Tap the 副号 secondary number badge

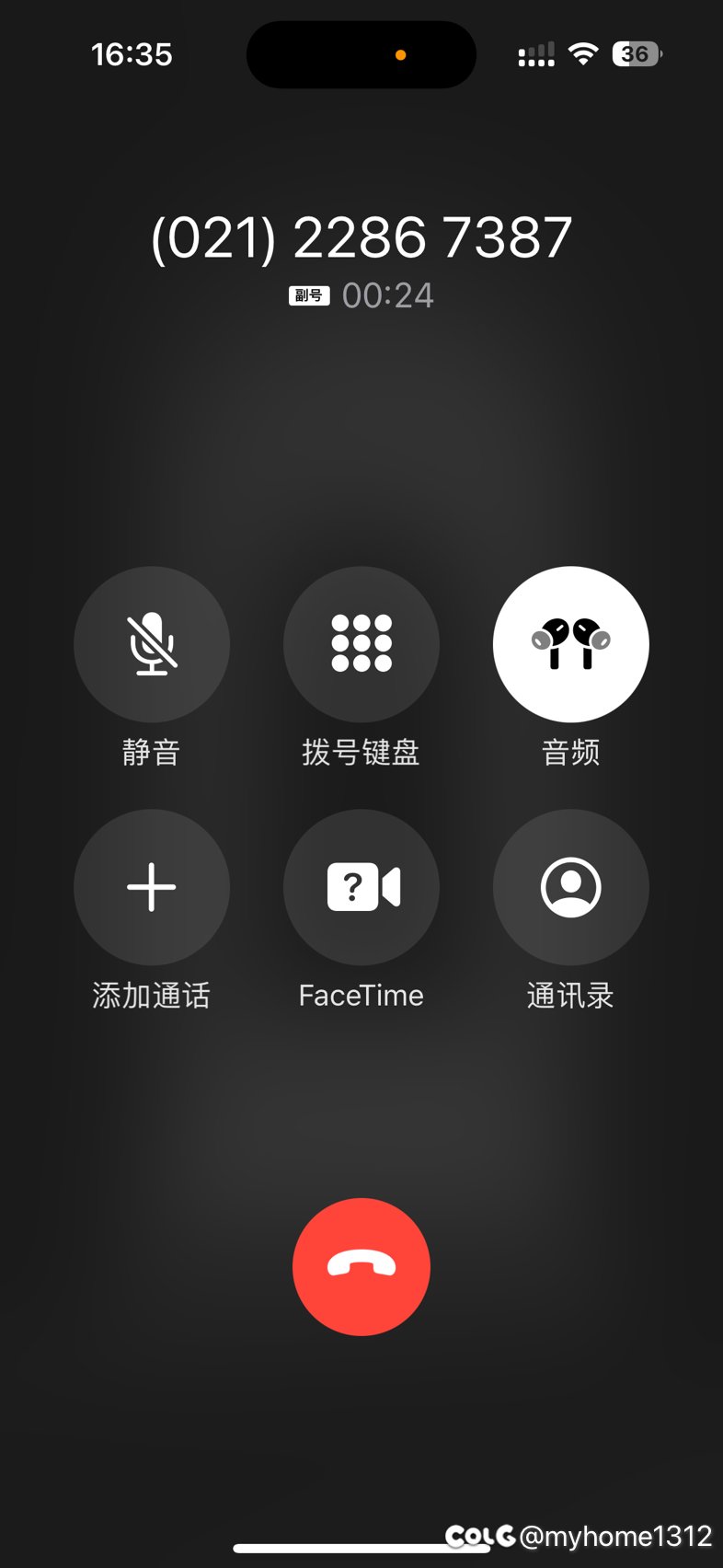[308, 295]
